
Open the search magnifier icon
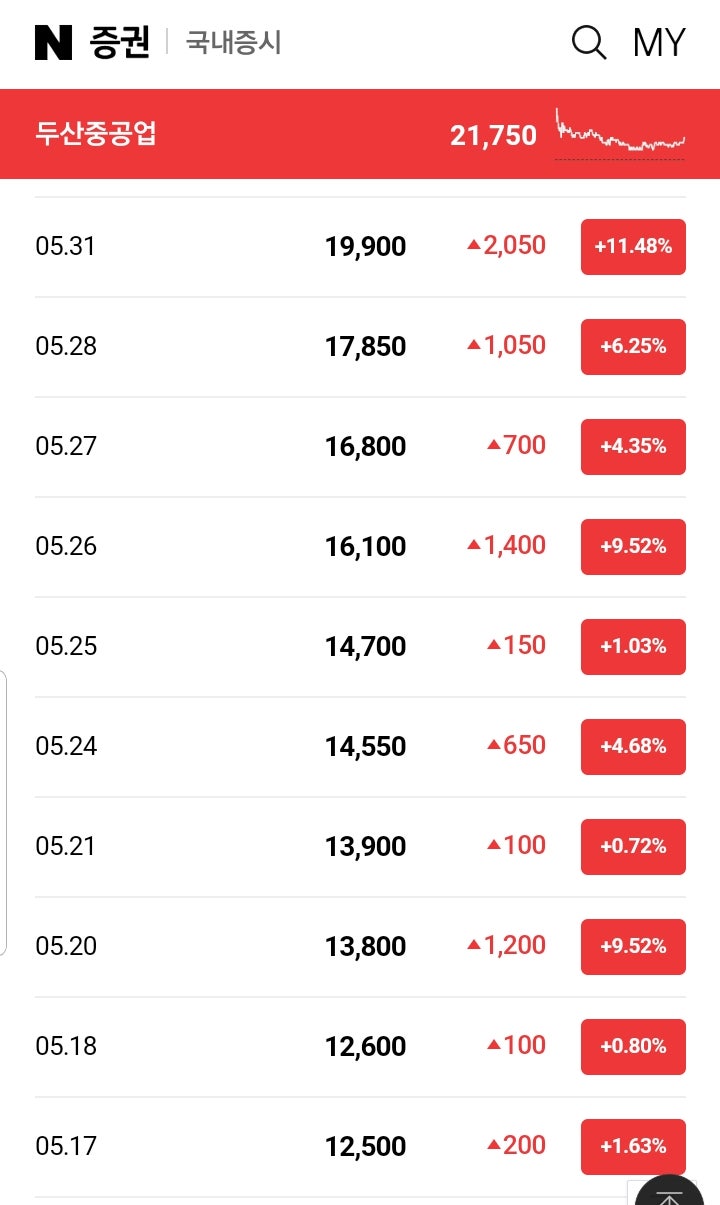click(x=589, y=43)
